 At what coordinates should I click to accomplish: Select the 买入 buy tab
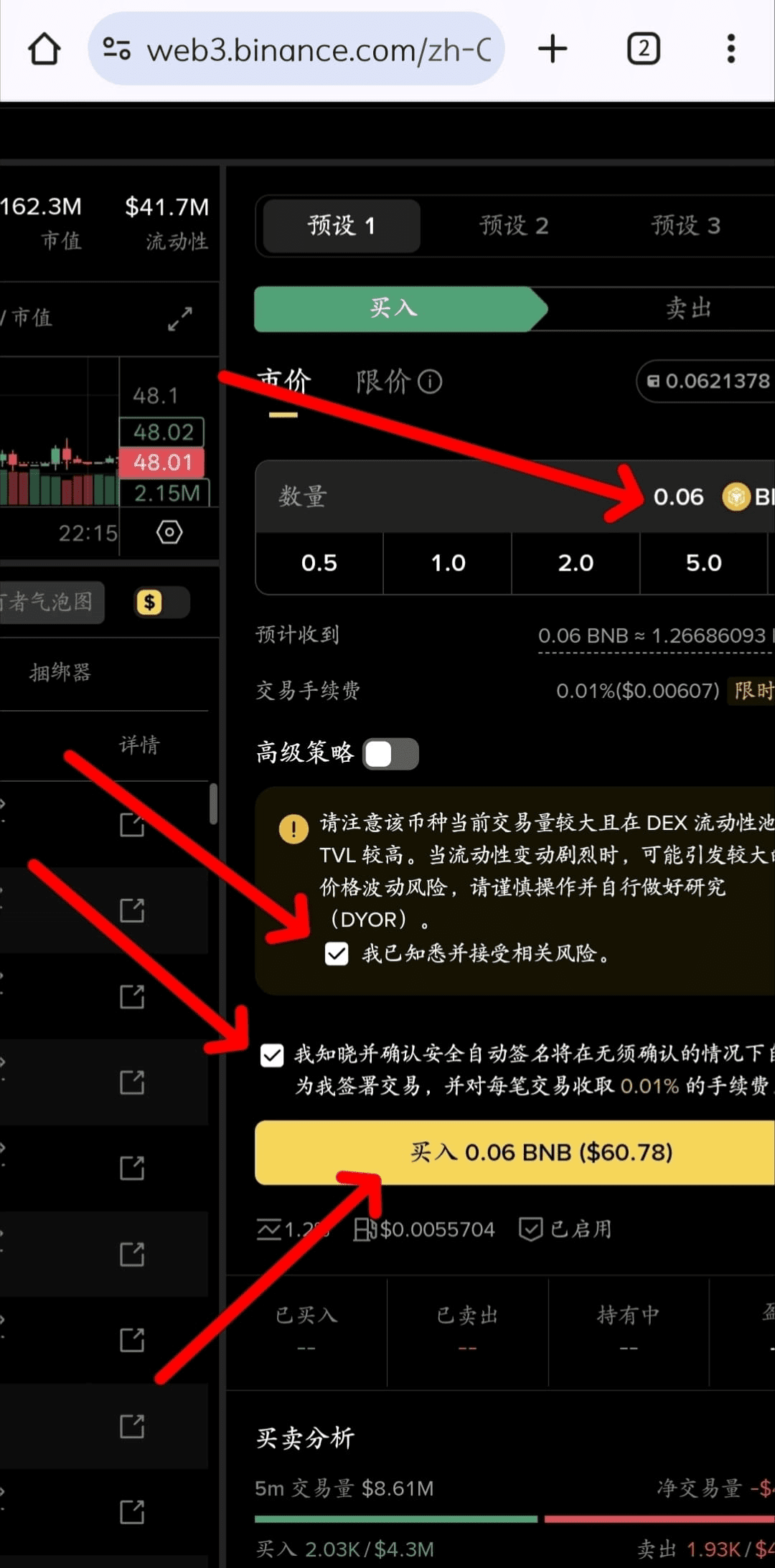point(393,308)
